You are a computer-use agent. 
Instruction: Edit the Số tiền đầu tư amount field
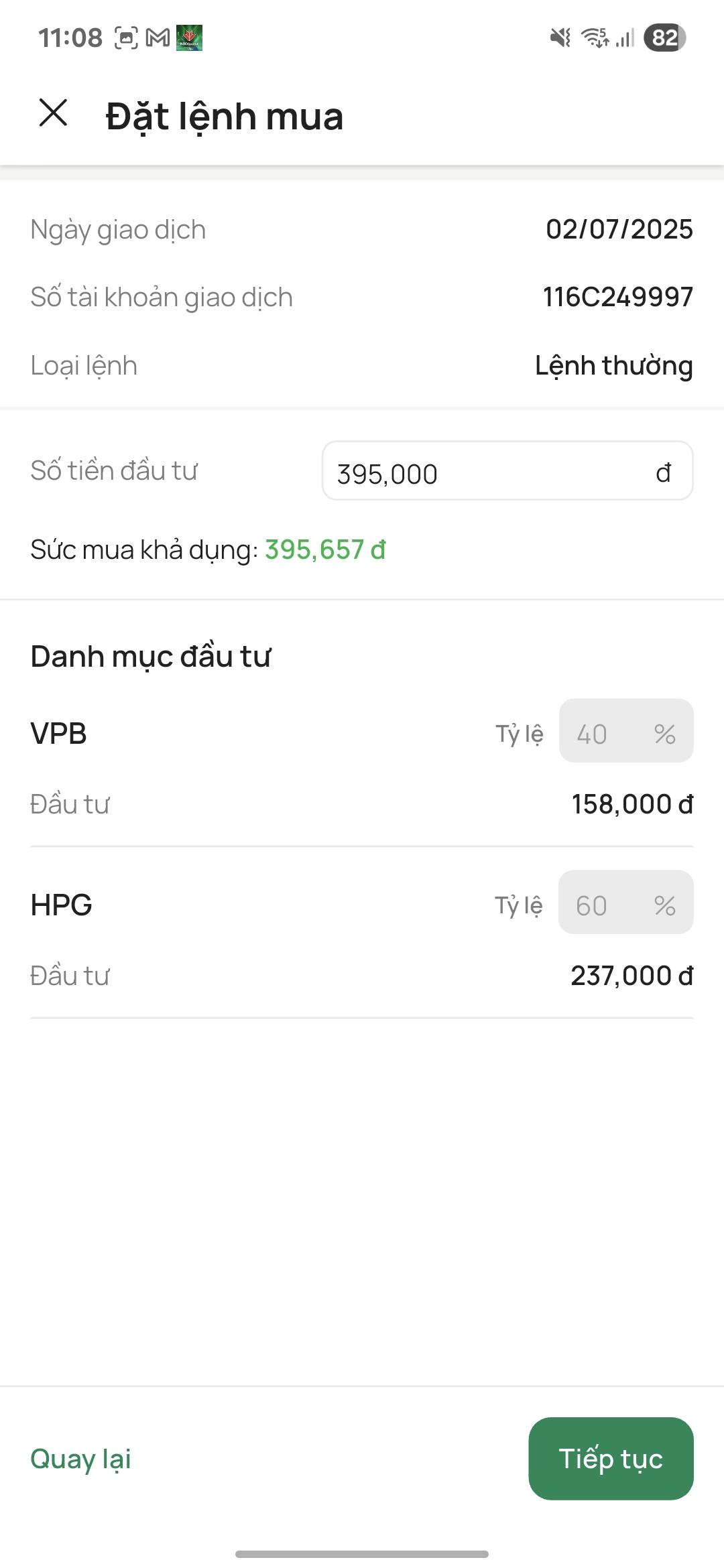click(x=469, y=473)
